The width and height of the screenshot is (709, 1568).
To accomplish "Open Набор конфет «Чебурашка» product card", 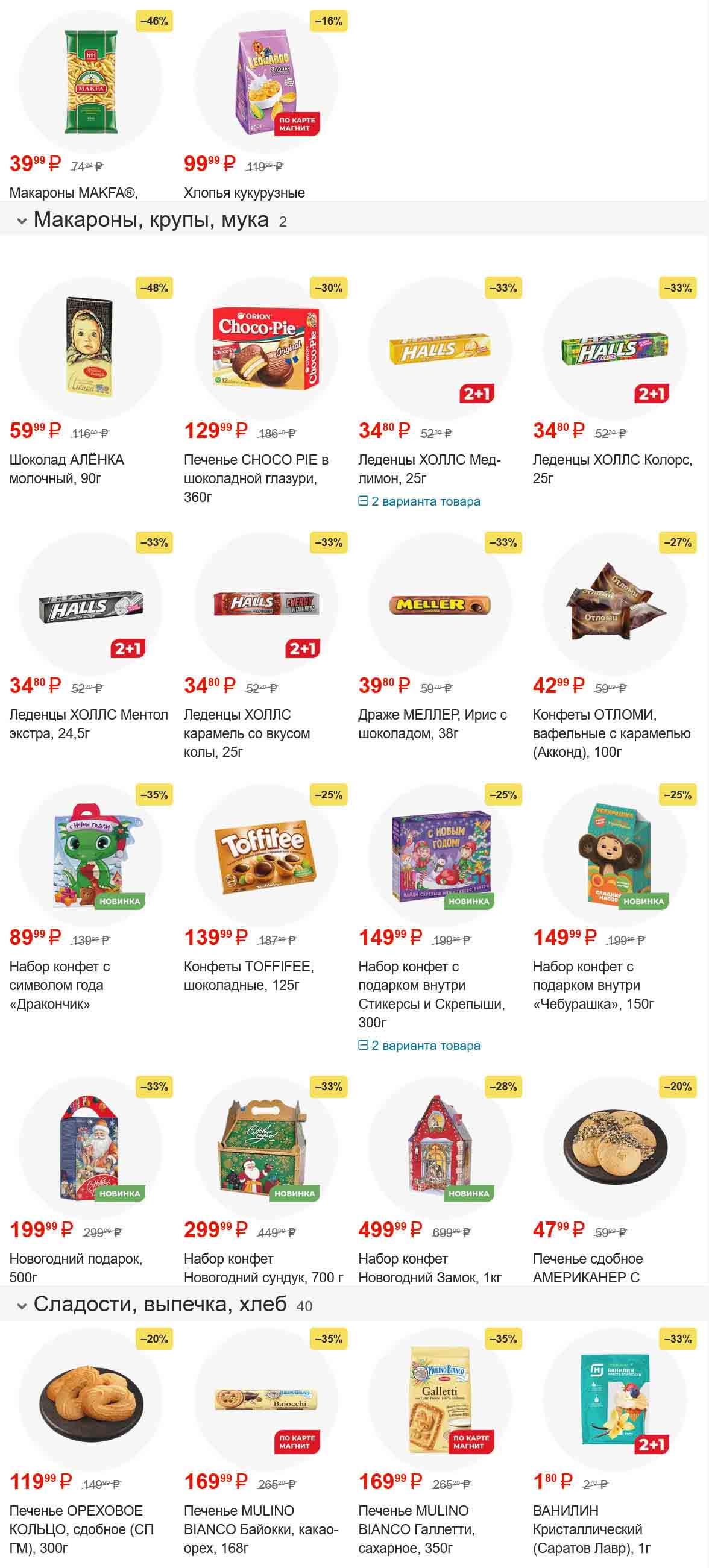I will point(614,856).
